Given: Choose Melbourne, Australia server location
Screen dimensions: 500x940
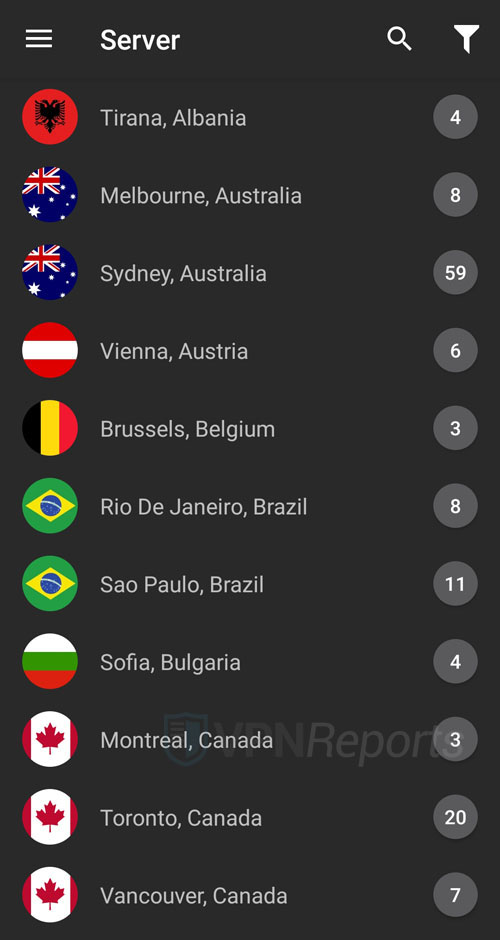Looking at the screenshot, I should (x=250, y=195).
